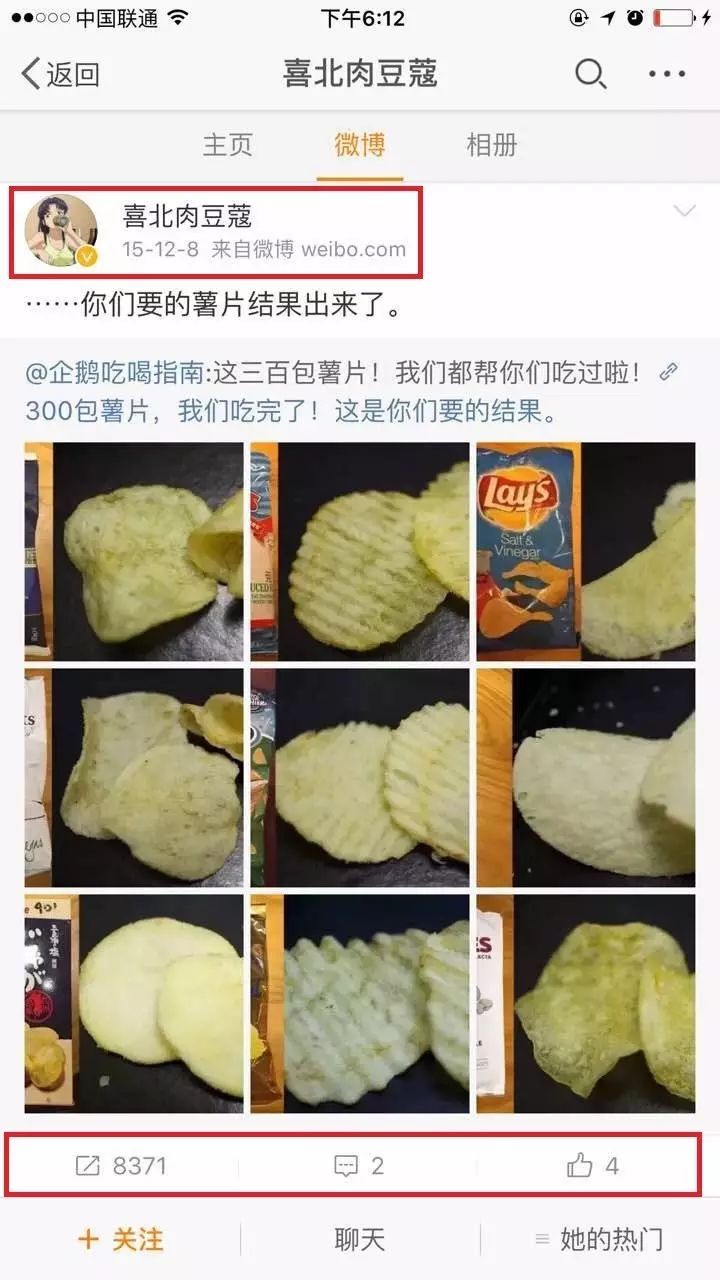Open the search magnifier icon
Screen dimensions: 720x1280
(589, 73)
